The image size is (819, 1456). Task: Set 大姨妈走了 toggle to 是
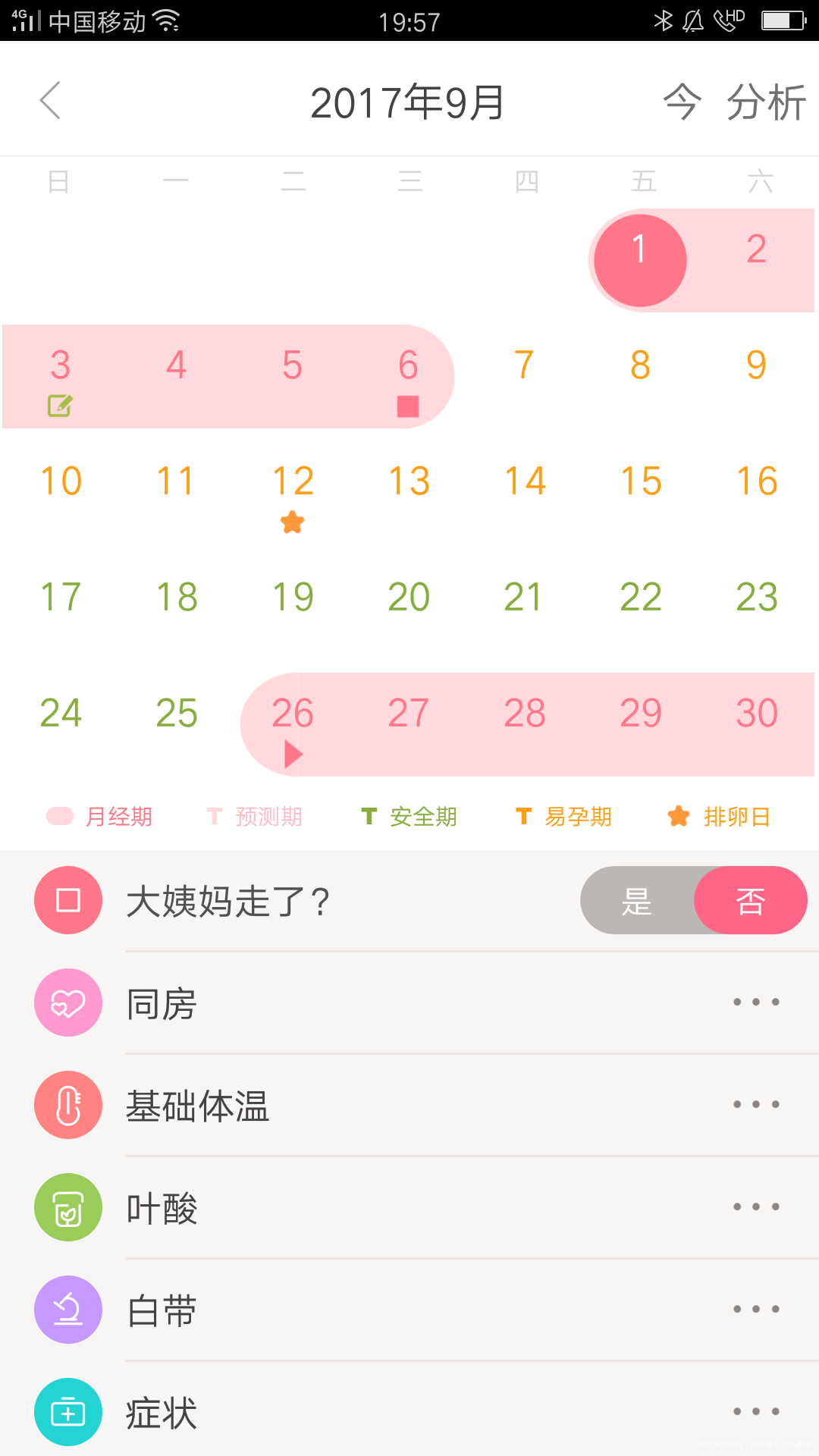pos(637,900)
